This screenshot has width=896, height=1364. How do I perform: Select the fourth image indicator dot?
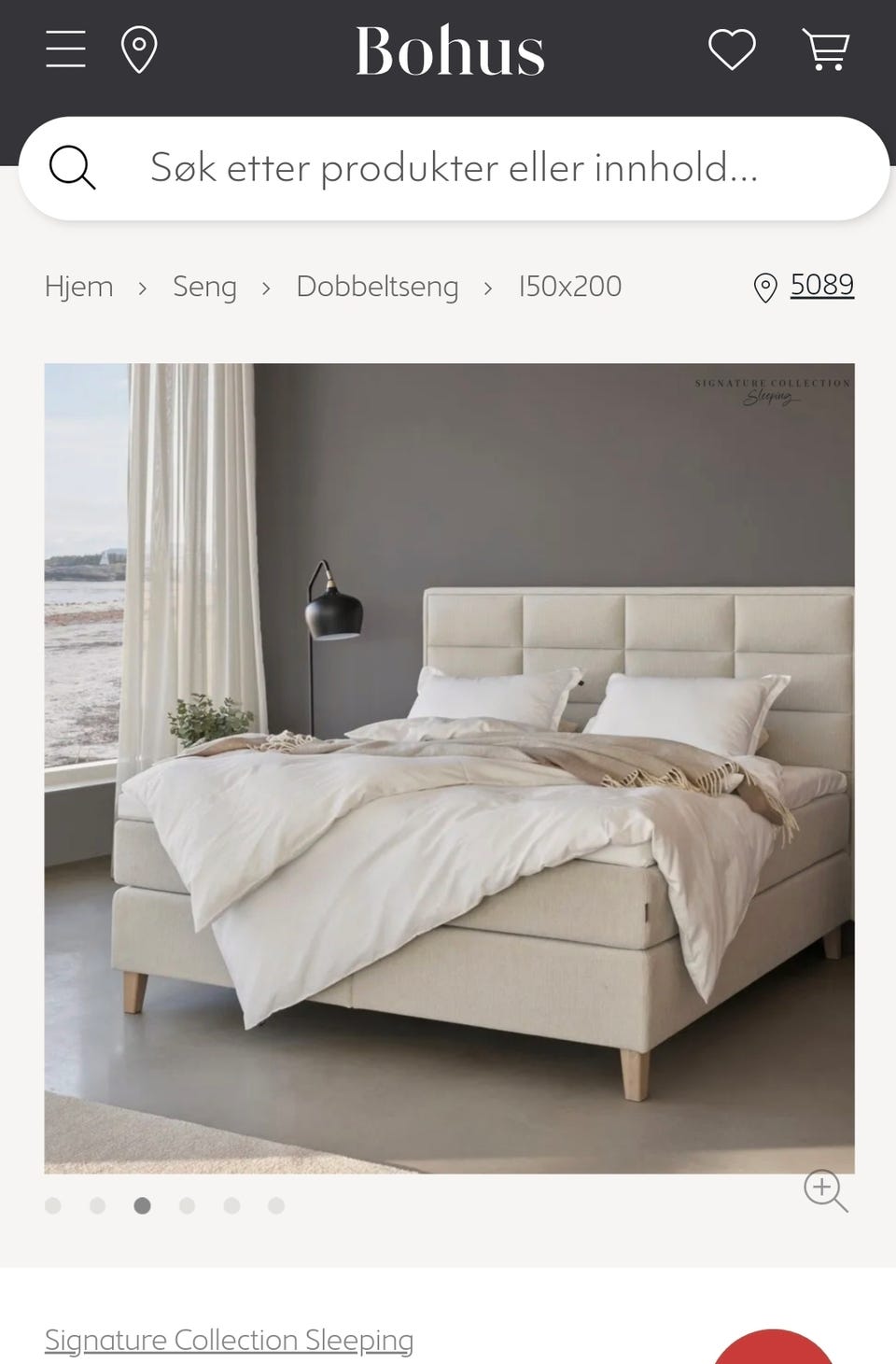click(188, 1205)
